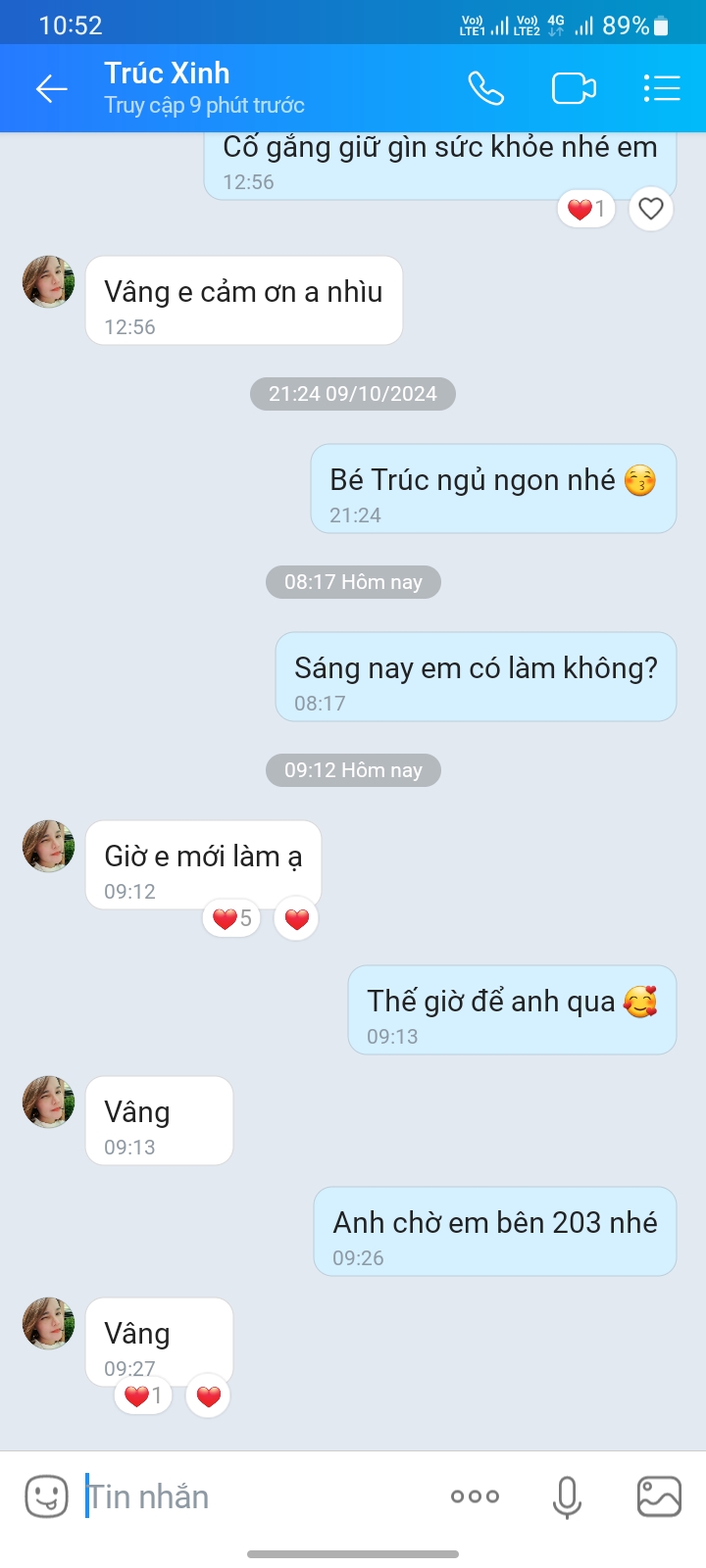Start a voice call with Trúc Xinh
706x1568 pixels.
pyautogui.click(x=485, y=89)
